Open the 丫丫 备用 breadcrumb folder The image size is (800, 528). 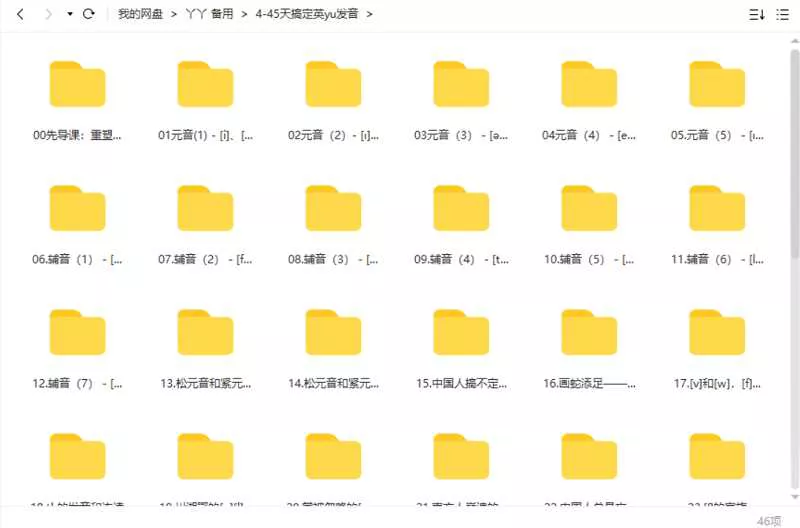click(209, 14)
